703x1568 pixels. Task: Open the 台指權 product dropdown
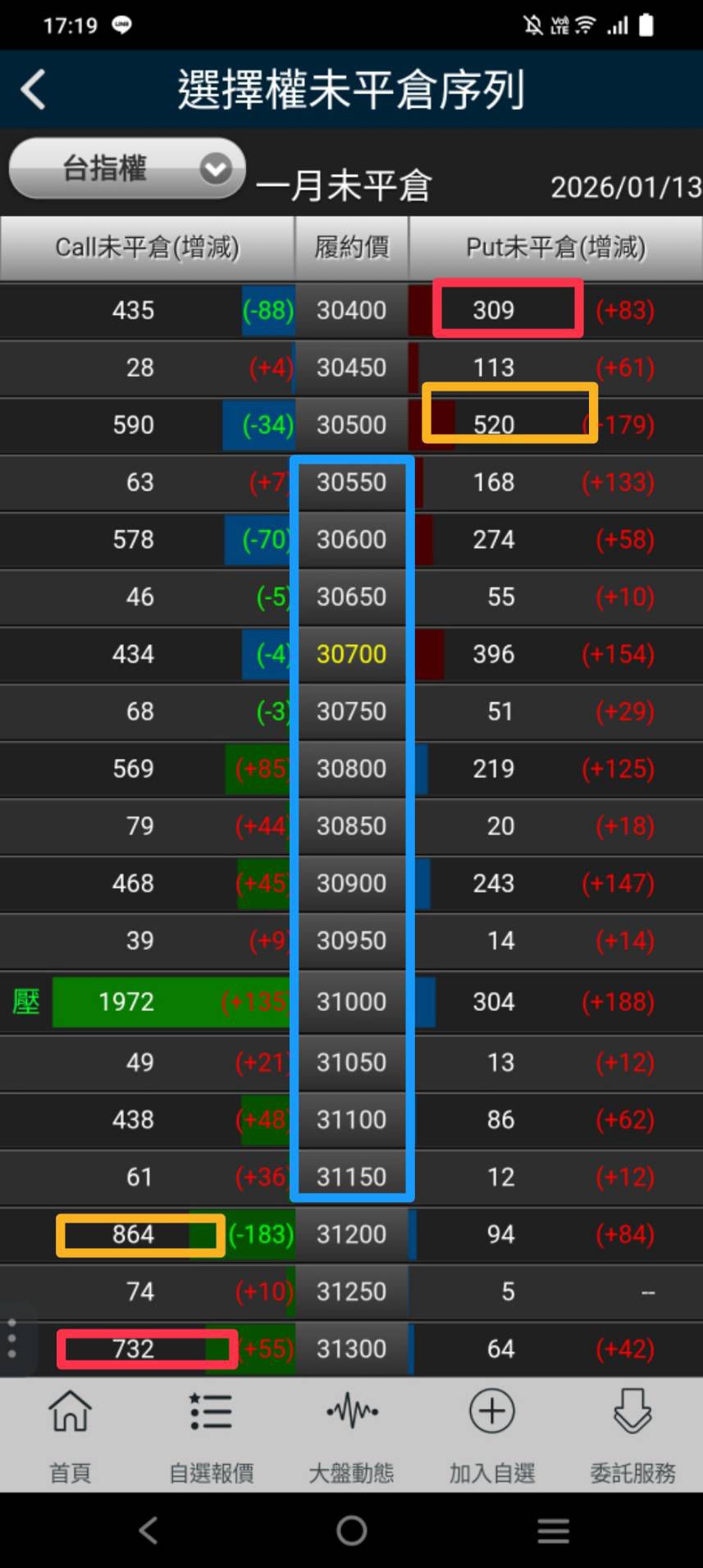pos(127,169)
